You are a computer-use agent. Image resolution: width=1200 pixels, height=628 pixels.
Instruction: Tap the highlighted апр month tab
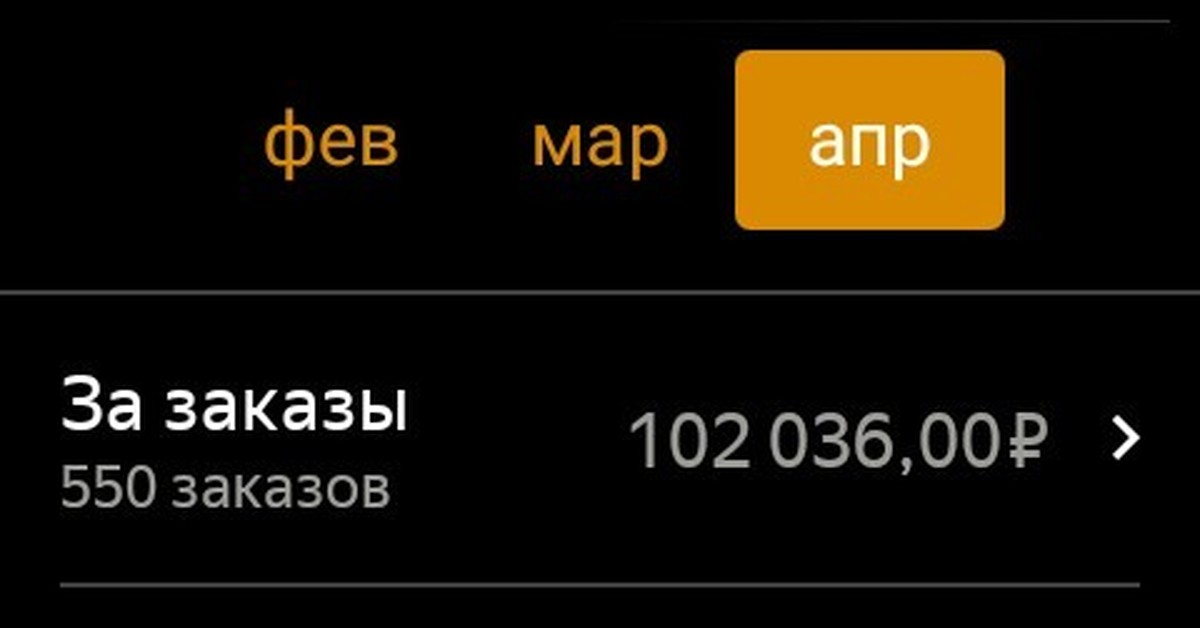[x=869, y=141]
